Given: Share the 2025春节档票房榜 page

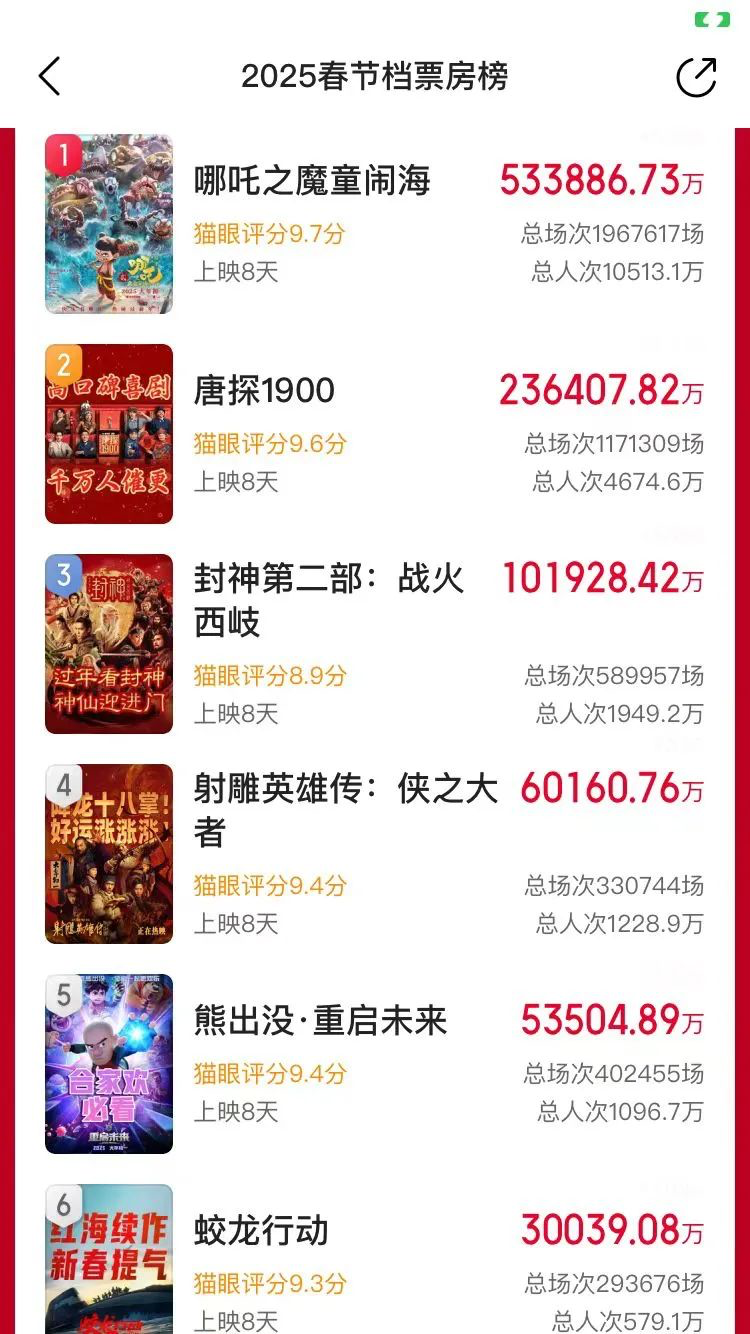Looking at the screenshot, I should tap(696, 77).
